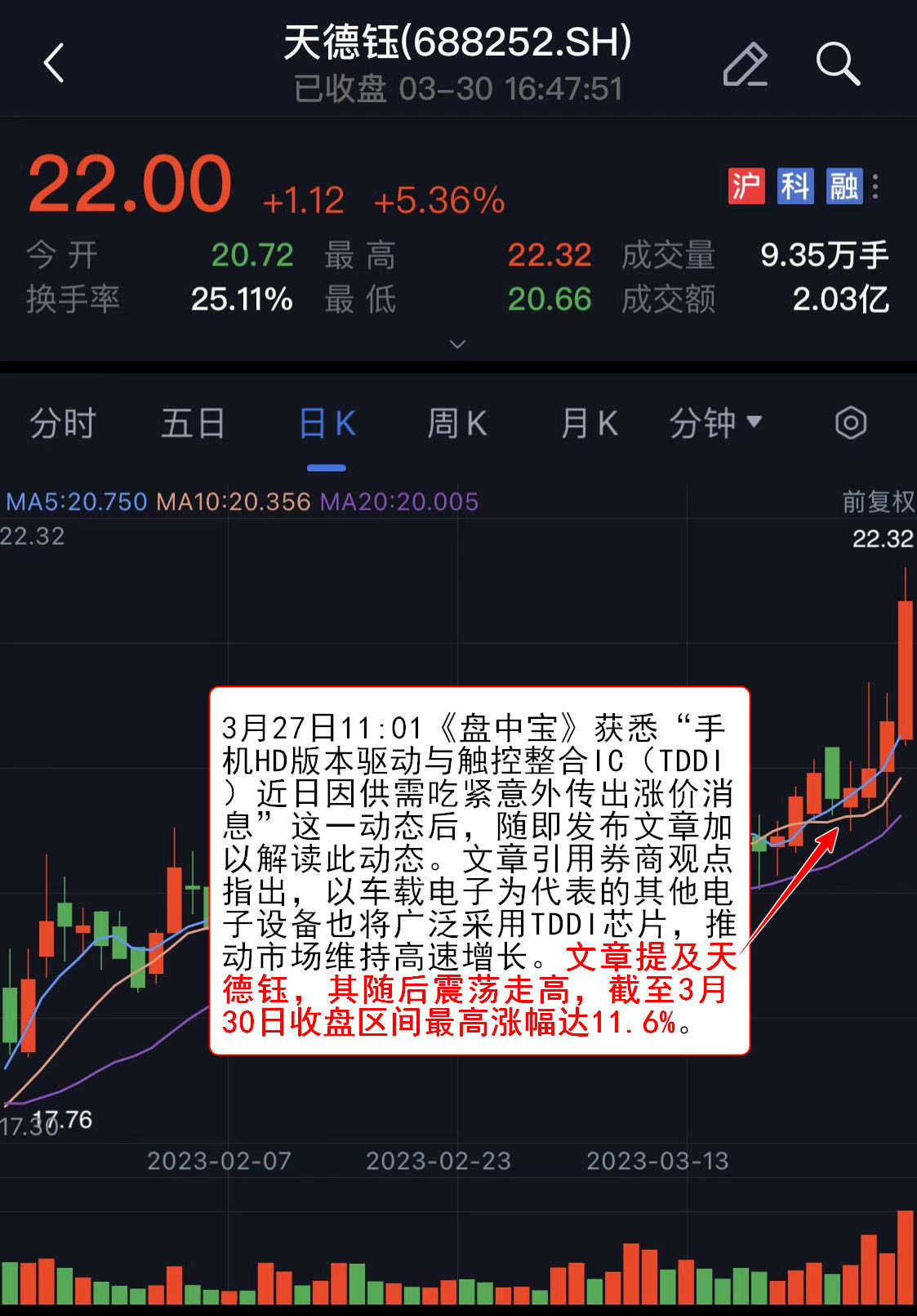Open the three-dot menu beside 融 tag
Screen dimensions: 917x1316
(x=875, y=186)
